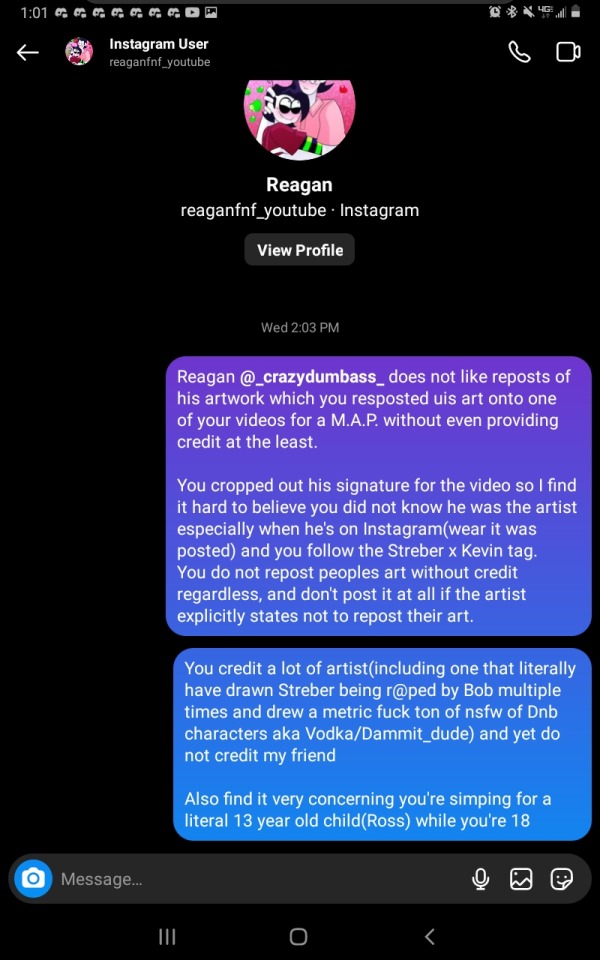Viewport: 600px width, 960px height.
Task: Open the camera from the message bar
Action: [33, 879]
